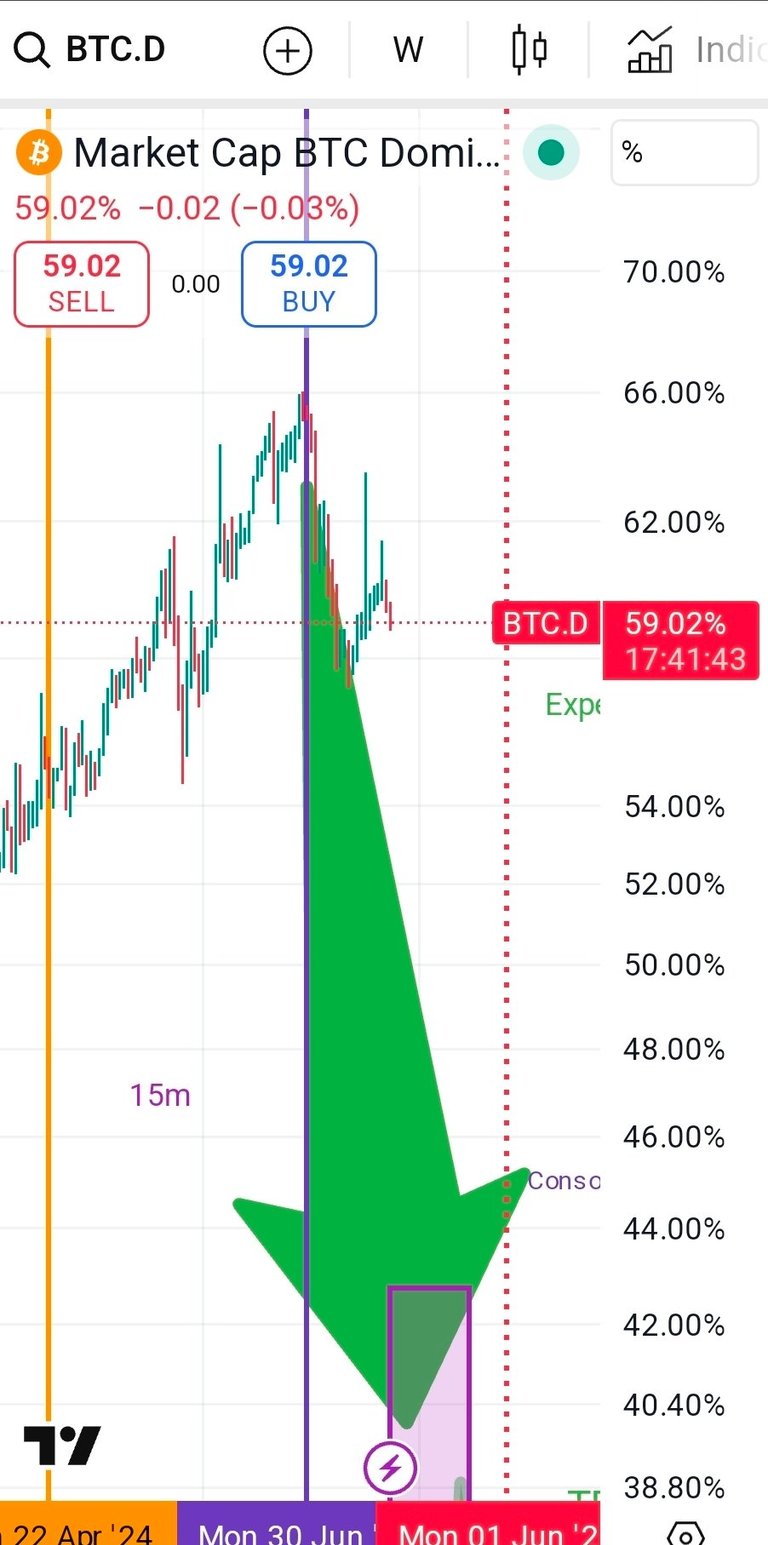
Task: Add a symbol to compare with the plus icon
Action: point(288,50)
